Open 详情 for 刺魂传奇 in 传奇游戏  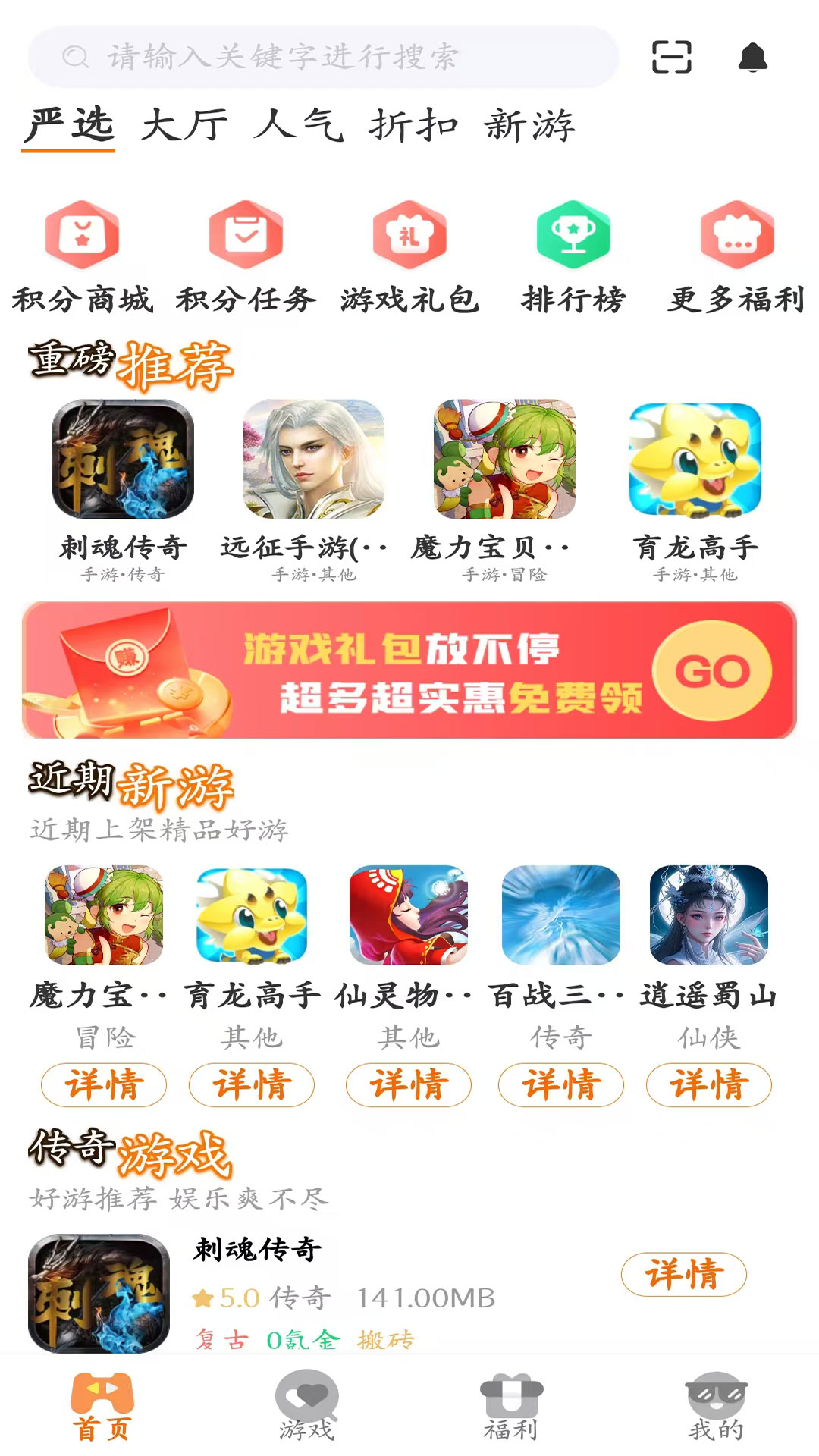pos(683,1274)
